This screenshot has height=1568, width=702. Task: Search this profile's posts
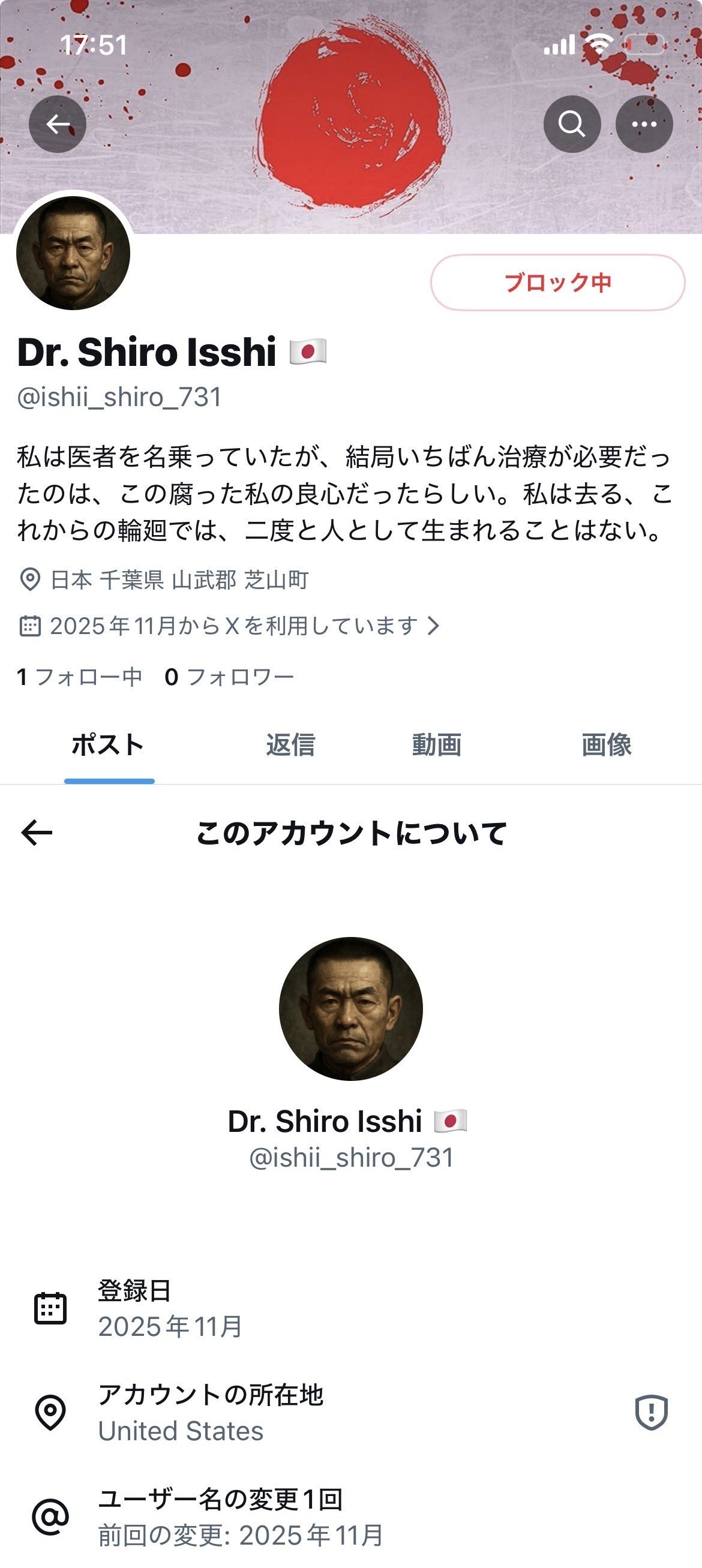tap(572, 124)
